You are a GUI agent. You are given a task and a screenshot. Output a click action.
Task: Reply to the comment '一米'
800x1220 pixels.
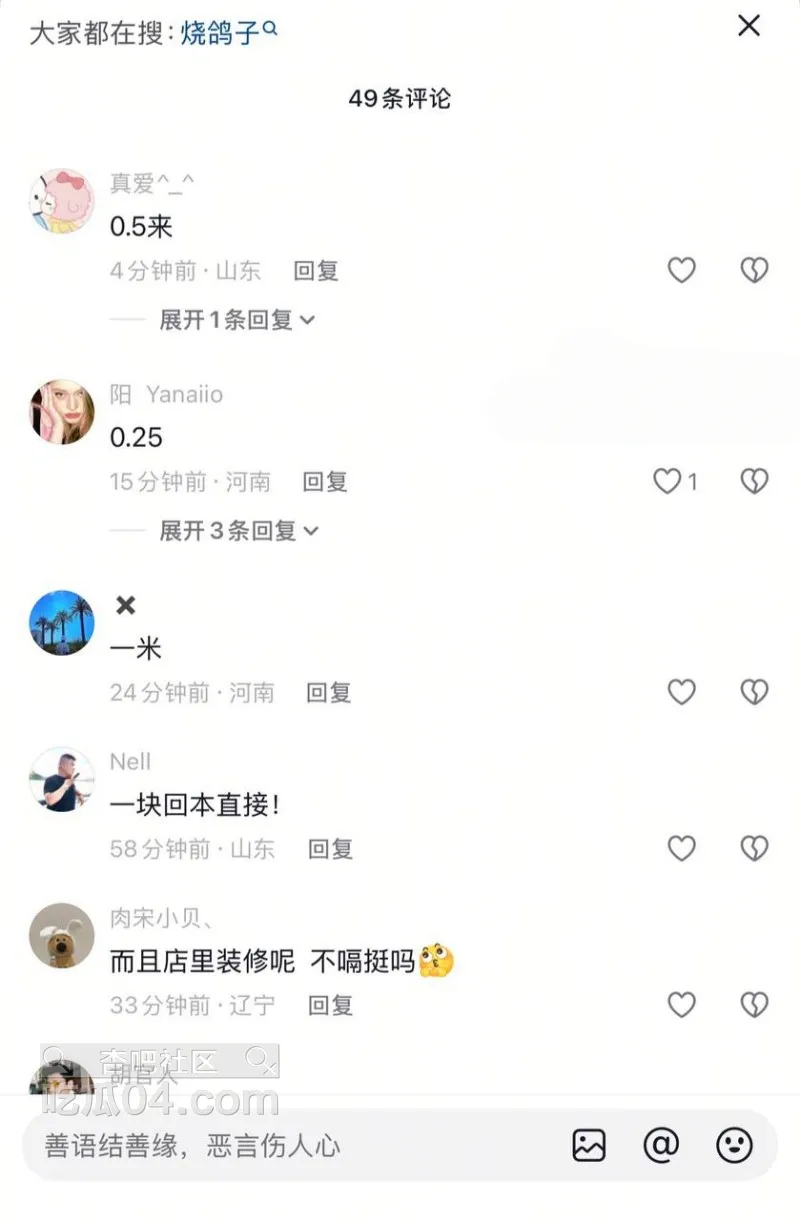click(329, 692)
